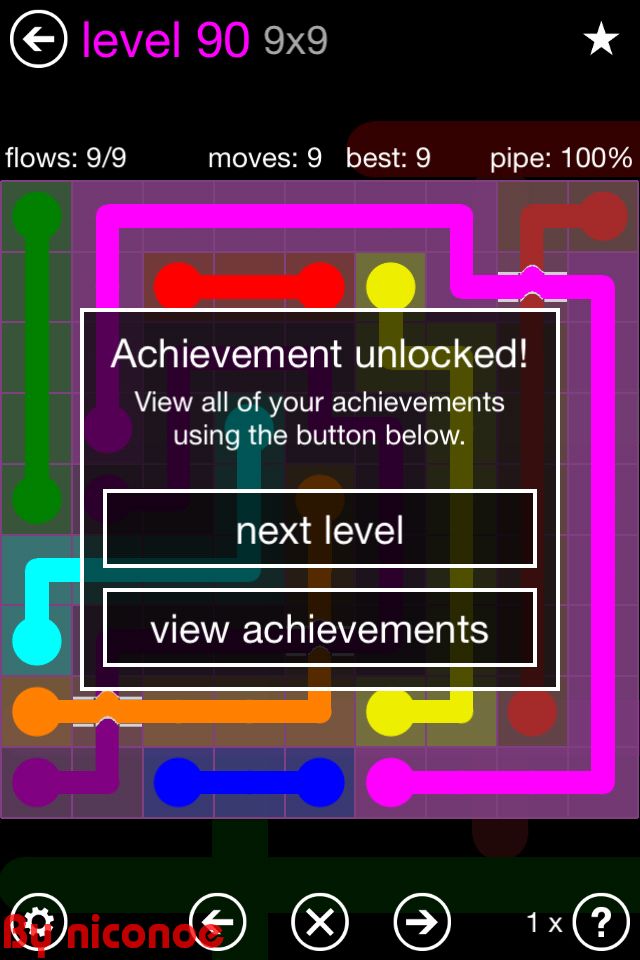
Task: Advance with the right arrow button
Action: click(422, 921)
